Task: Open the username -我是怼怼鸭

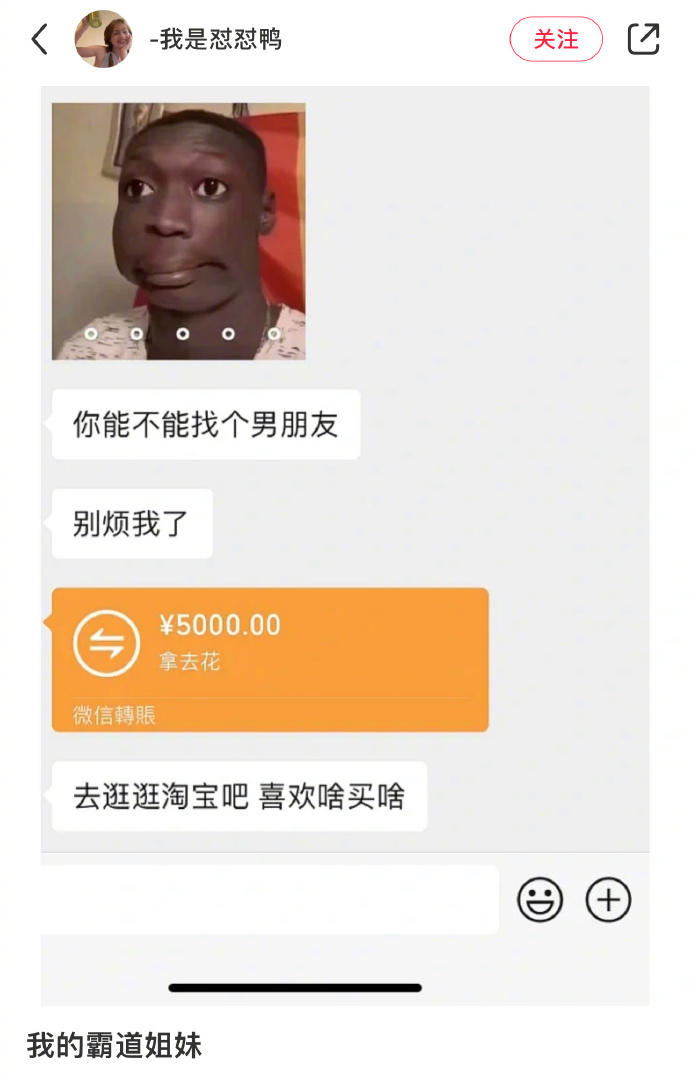Action: pyautogui.click(x=215, y=40)
